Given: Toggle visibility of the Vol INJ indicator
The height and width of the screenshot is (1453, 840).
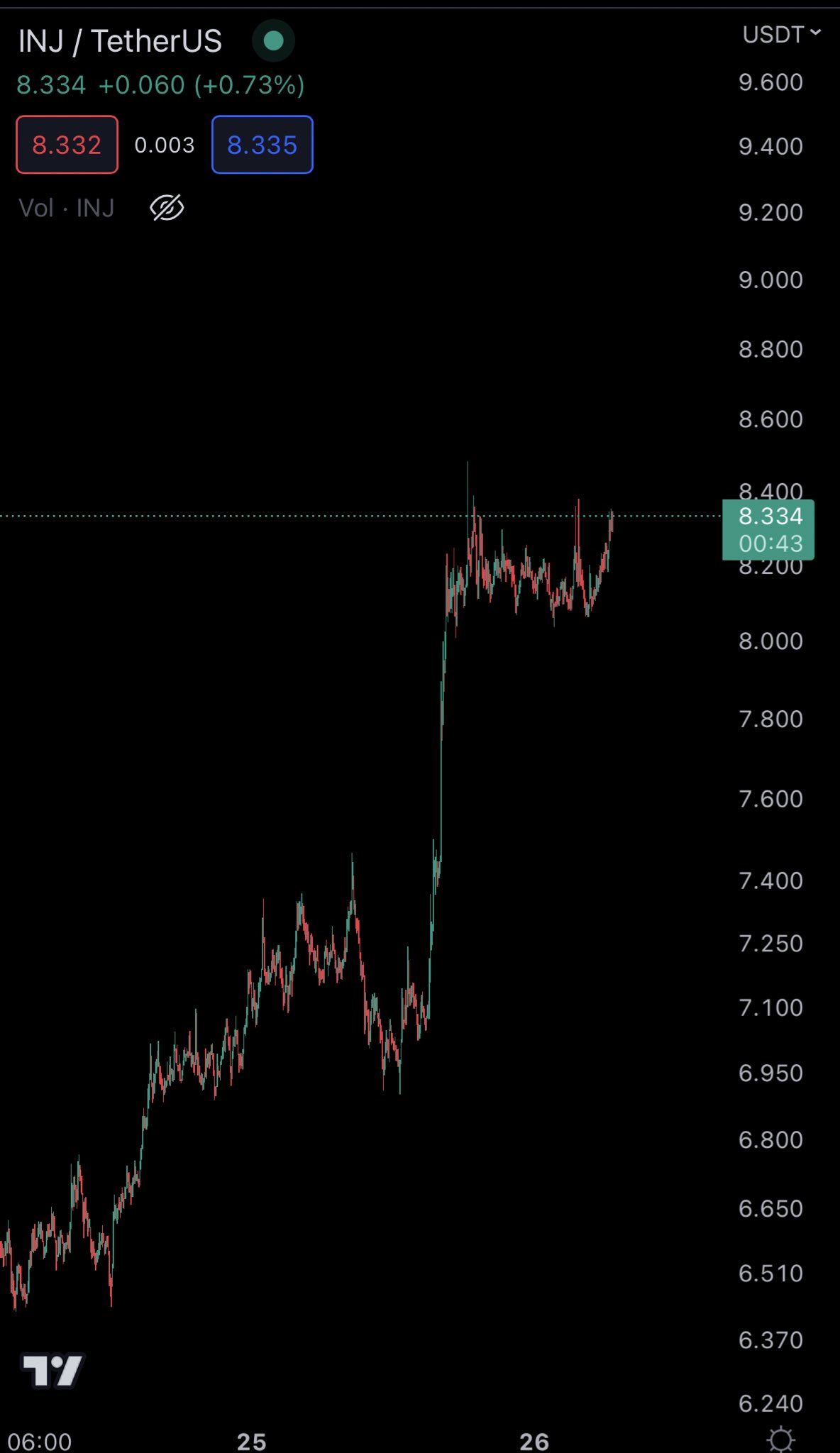Looking at the screenshot, I should [x=167, y=208].
